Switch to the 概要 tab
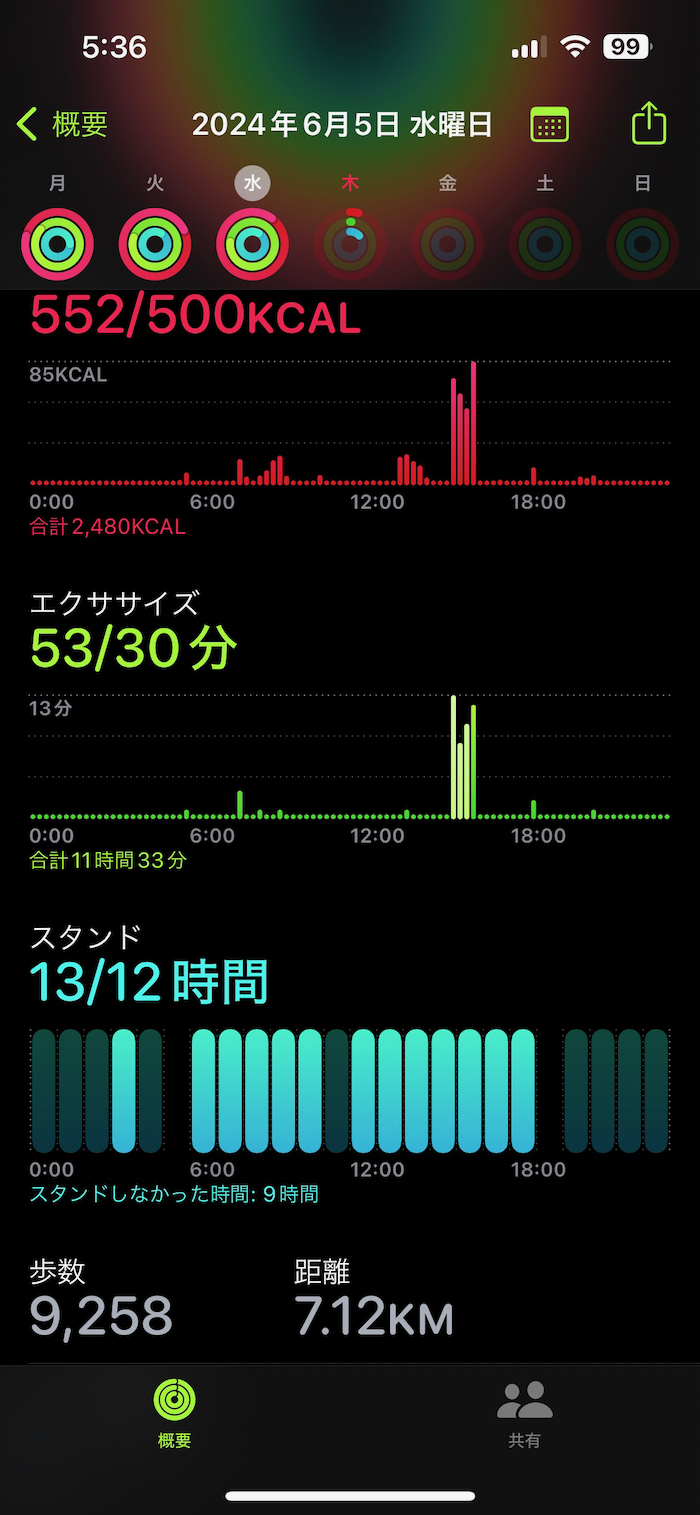This screenshot has width=700, height=1515. [175, 1412]
